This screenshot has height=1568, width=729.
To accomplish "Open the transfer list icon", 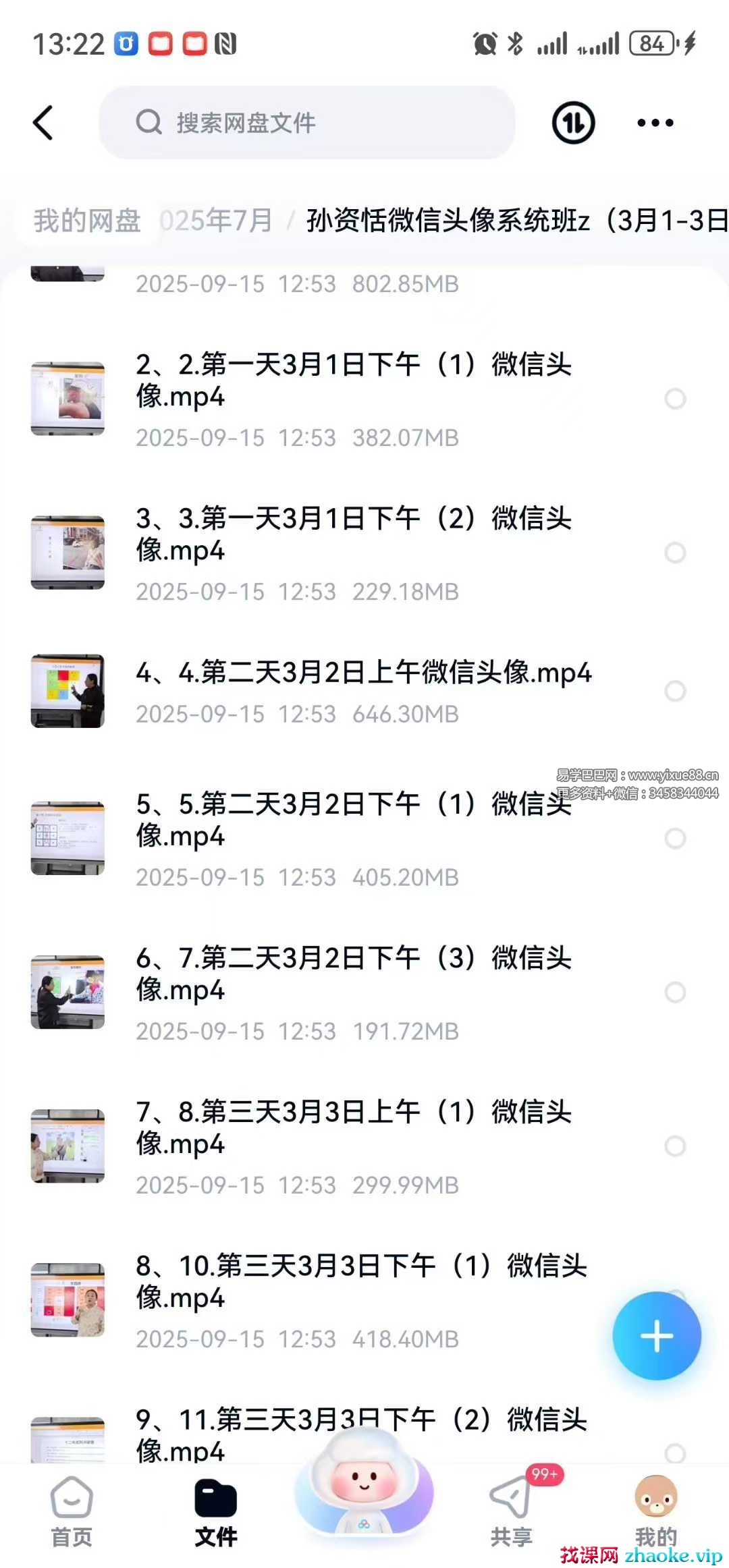I will pos(573,123).
